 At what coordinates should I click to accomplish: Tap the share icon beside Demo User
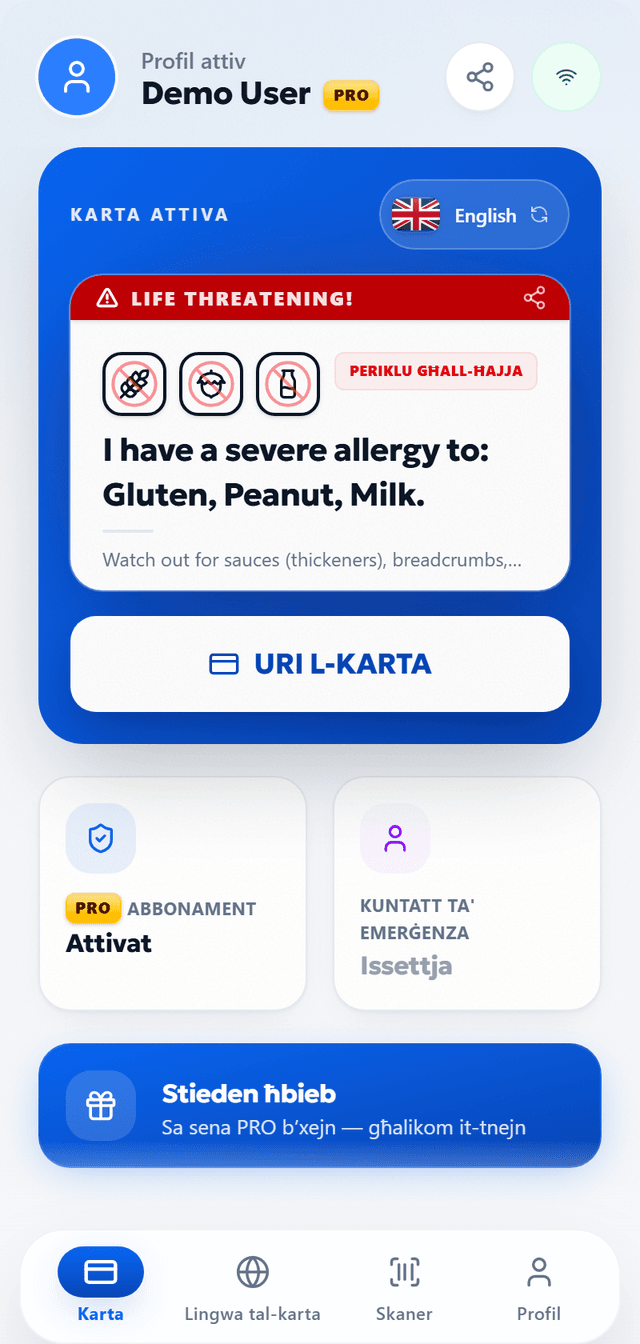(x=480, y=77)
